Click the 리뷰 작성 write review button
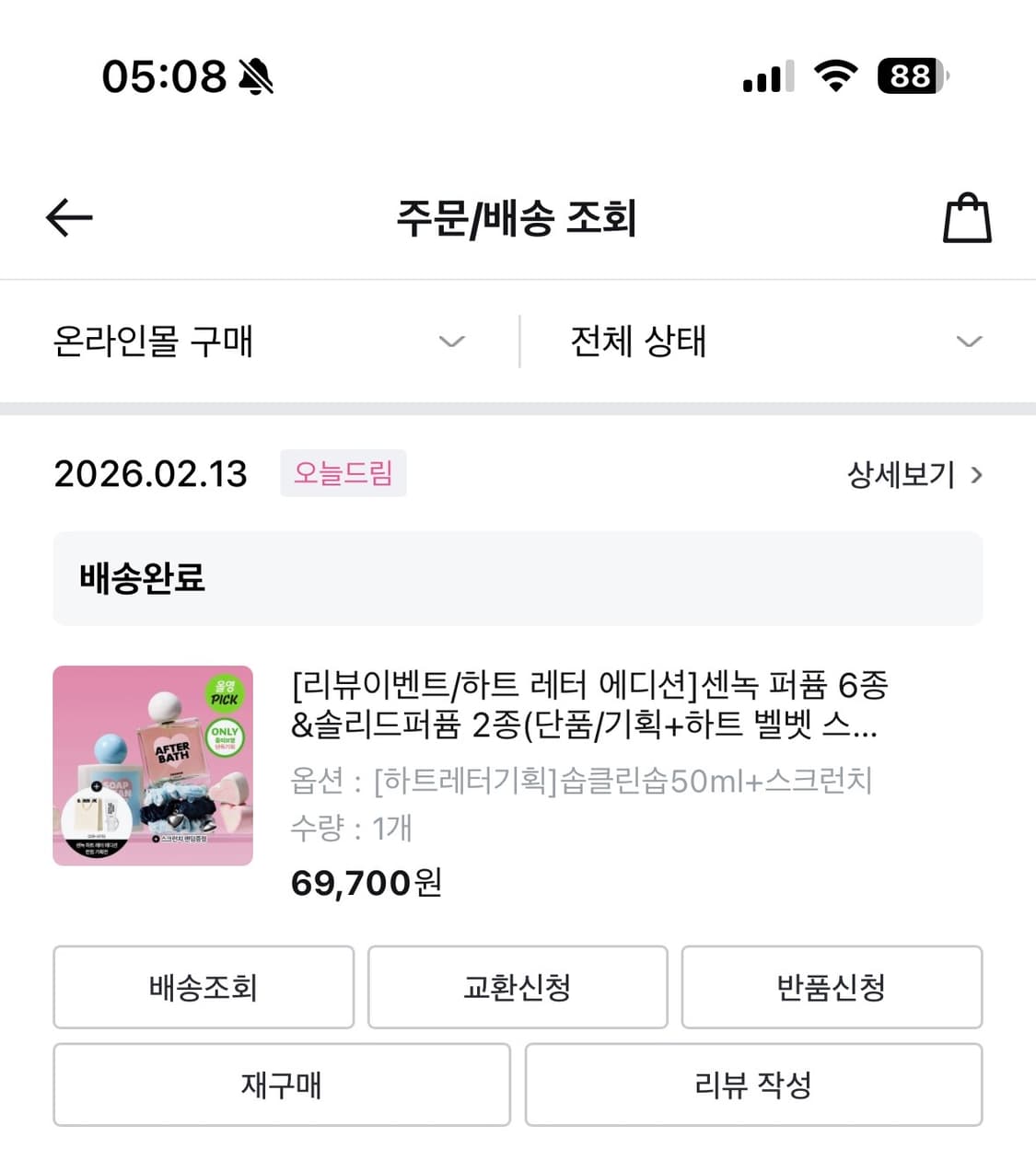This screenshot has height=1160, width=1036. click(753, 1085)
